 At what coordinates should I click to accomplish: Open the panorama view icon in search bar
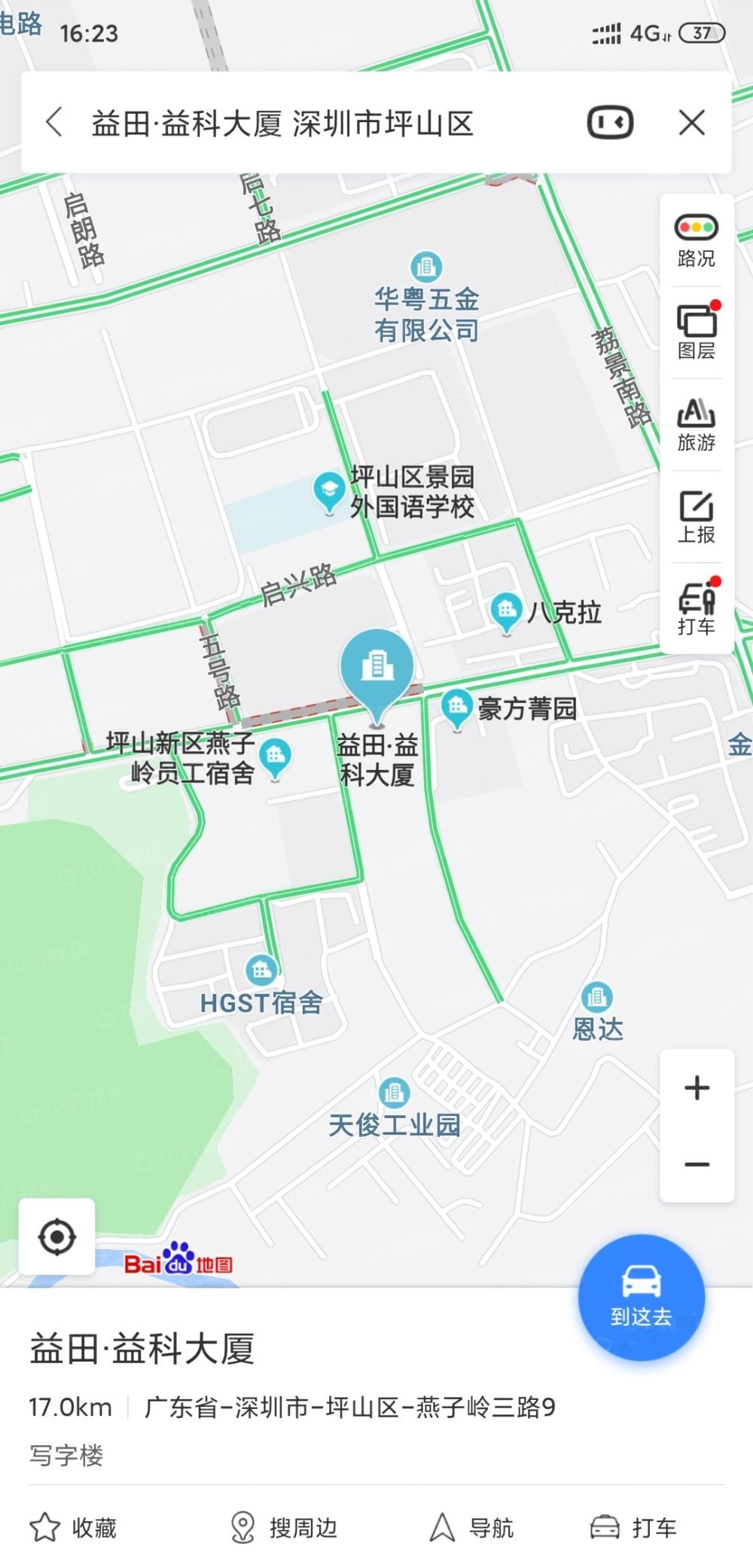[x=609, y=122]
